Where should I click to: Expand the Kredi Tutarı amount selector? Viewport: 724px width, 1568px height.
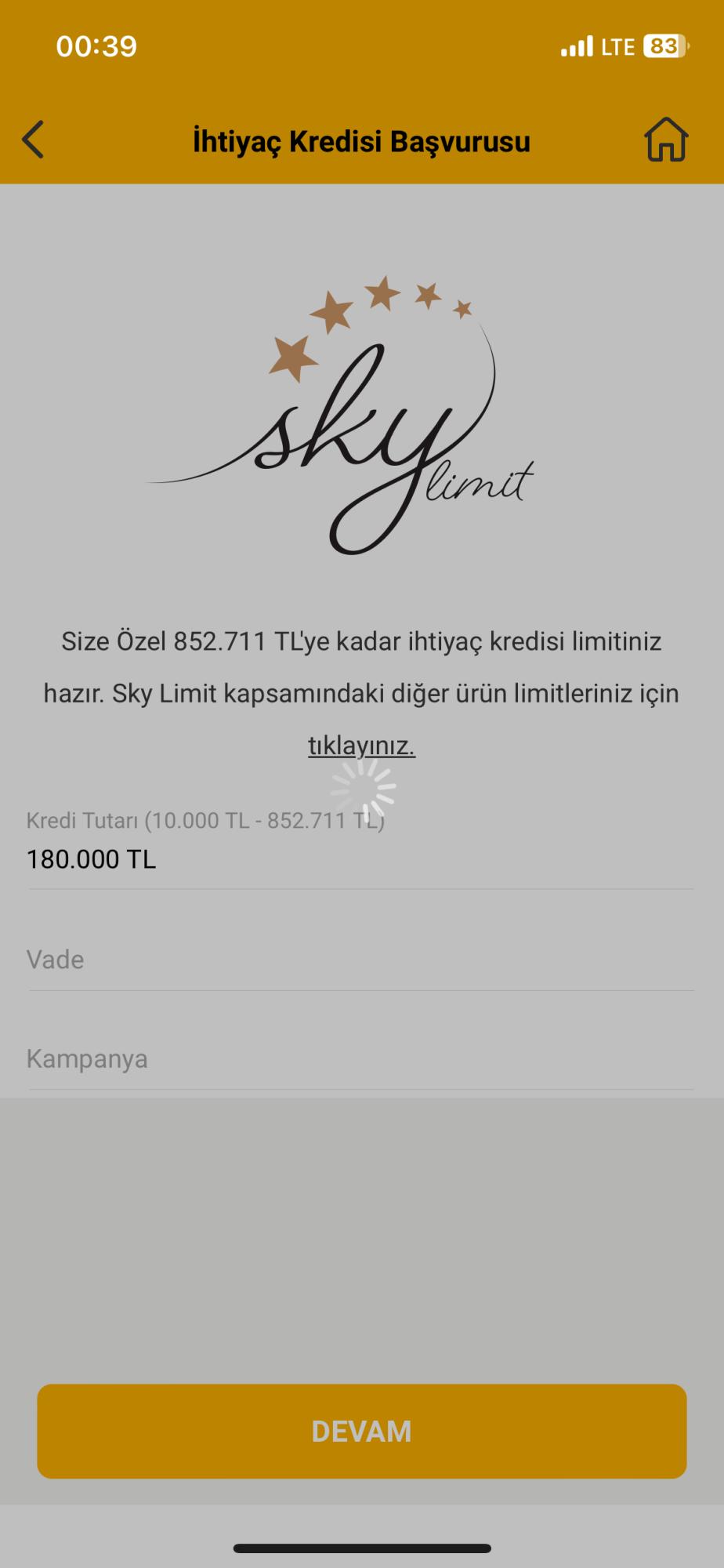(x=362, y=858)
